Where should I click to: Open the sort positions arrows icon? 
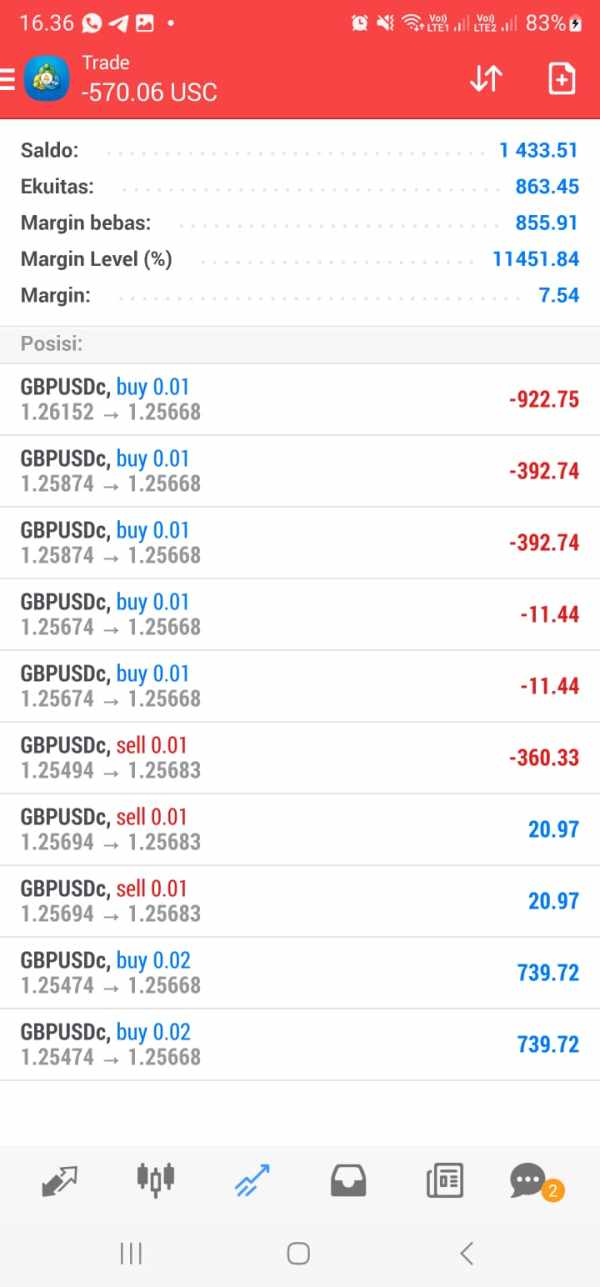tap(486, 79)
